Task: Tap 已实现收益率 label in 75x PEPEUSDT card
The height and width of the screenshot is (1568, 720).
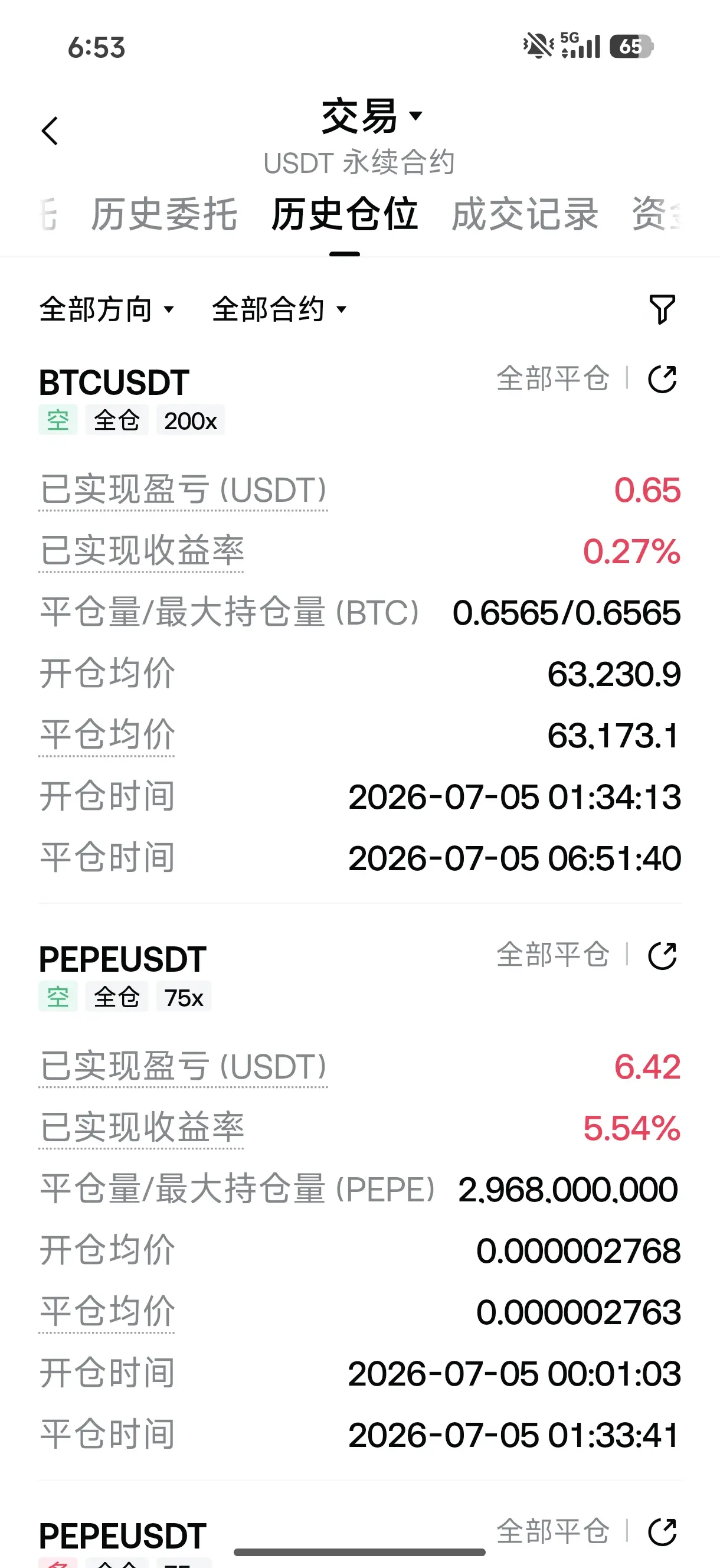Action: [141, 1128]
